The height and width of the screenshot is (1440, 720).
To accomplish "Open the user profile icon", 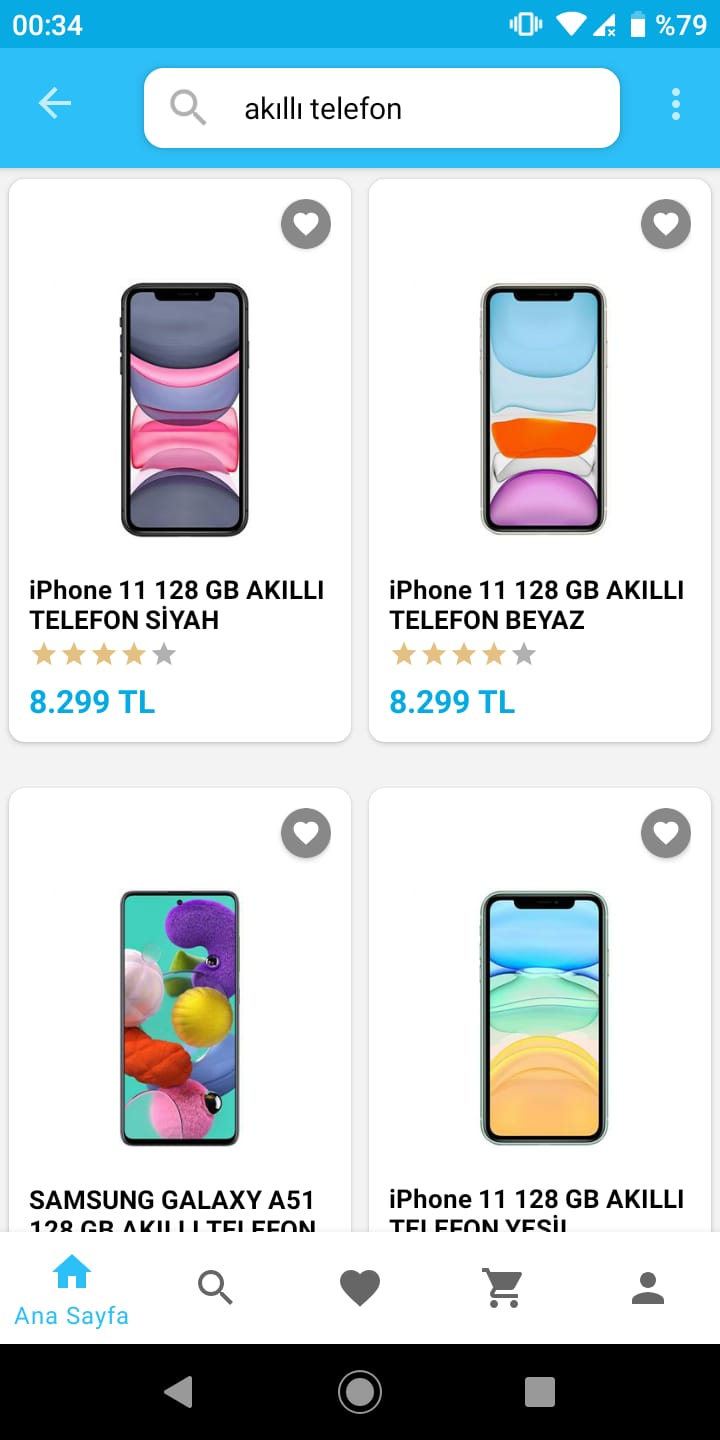I will 647,1287.
